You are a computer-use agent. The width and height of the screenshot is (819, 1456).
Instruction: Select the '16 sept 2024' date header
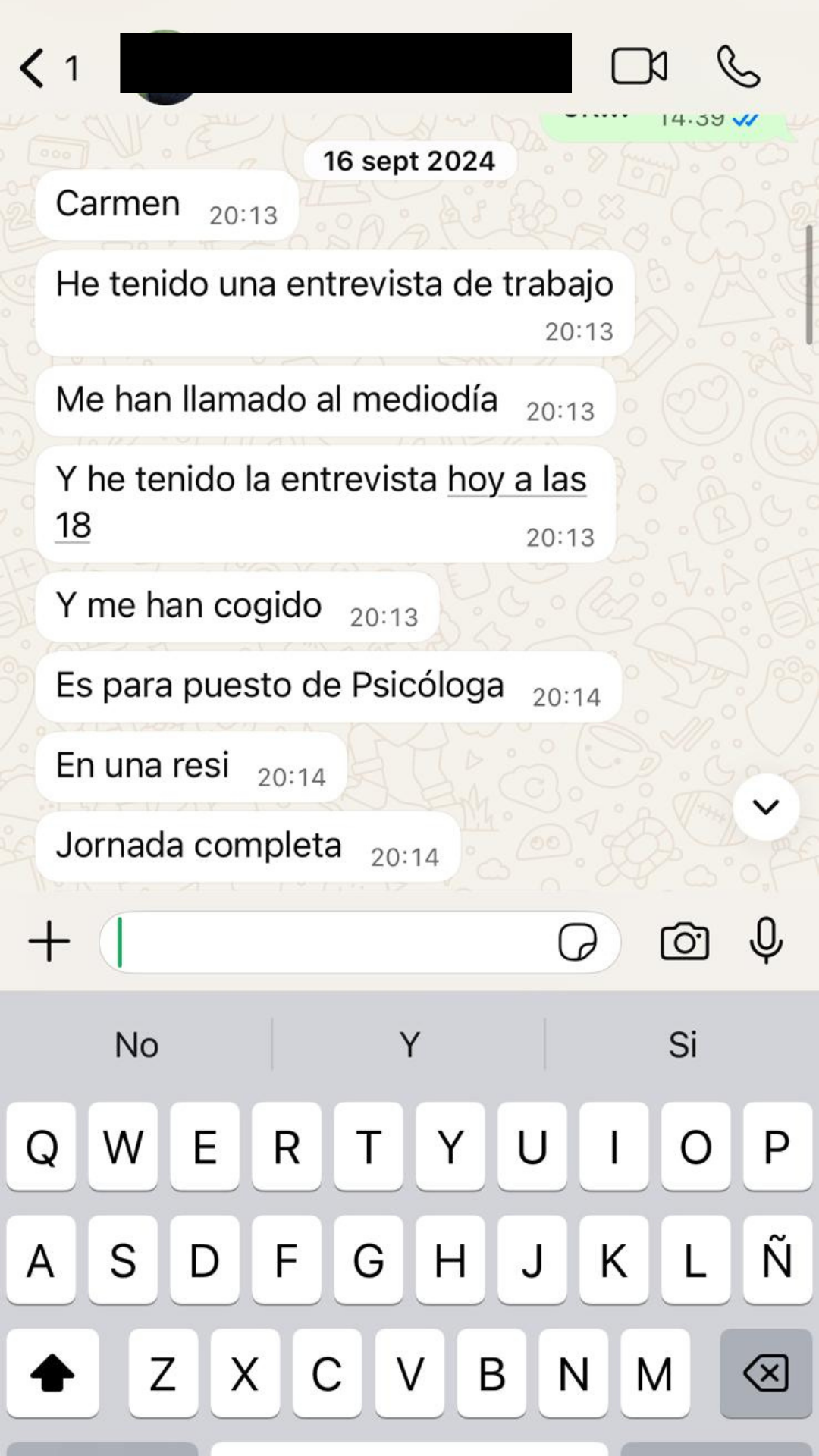point(409,160)
